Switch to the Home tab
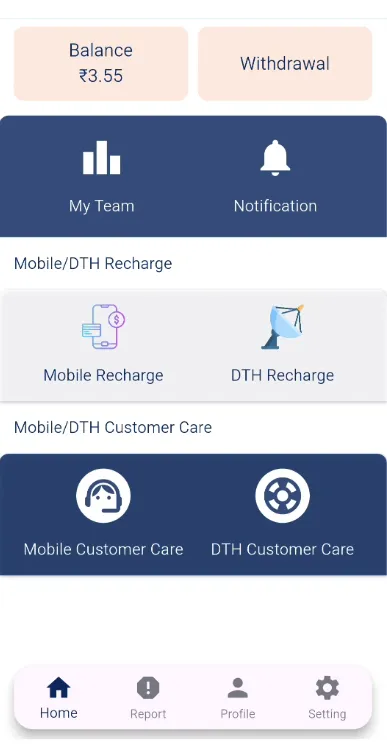 59,698
